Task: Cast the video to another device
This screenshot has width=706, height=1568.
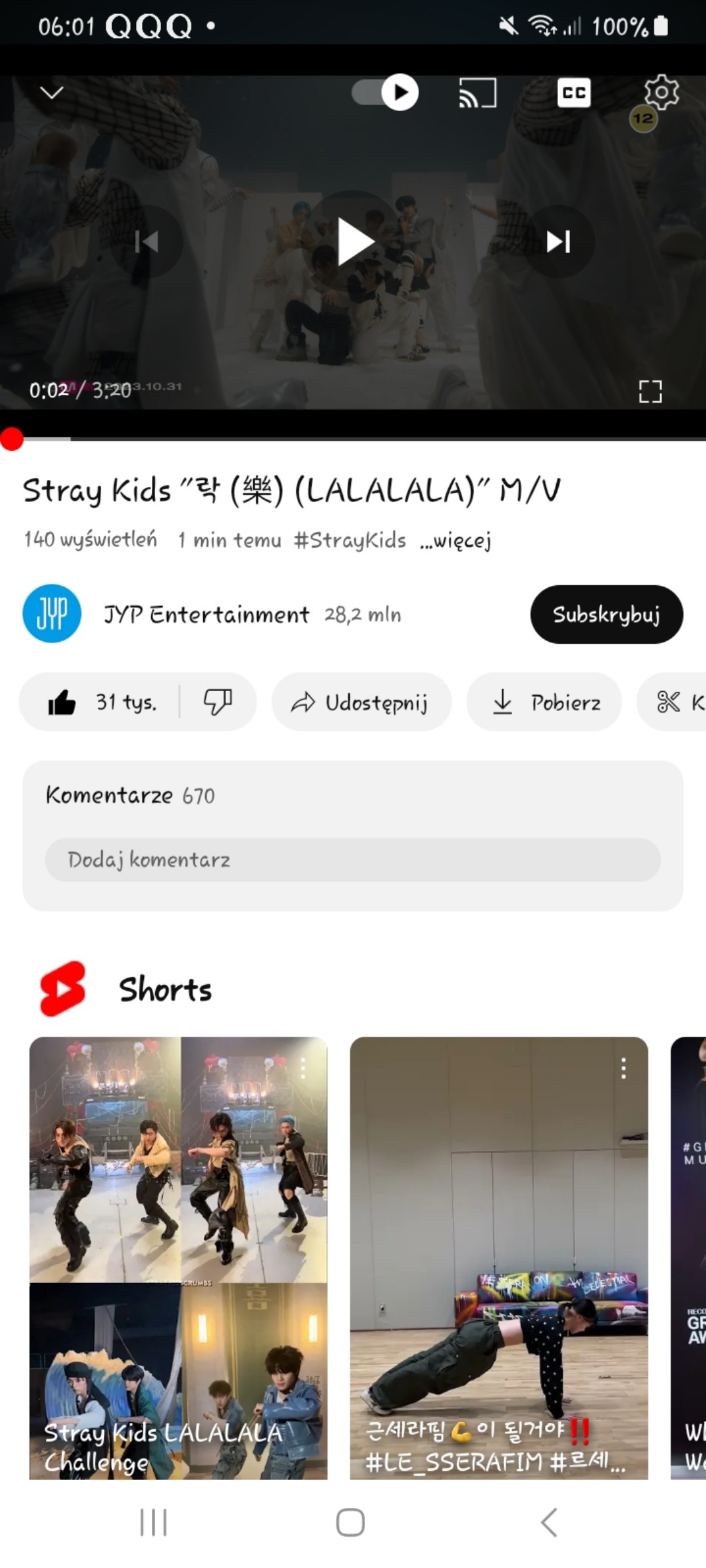Action: 478,93
